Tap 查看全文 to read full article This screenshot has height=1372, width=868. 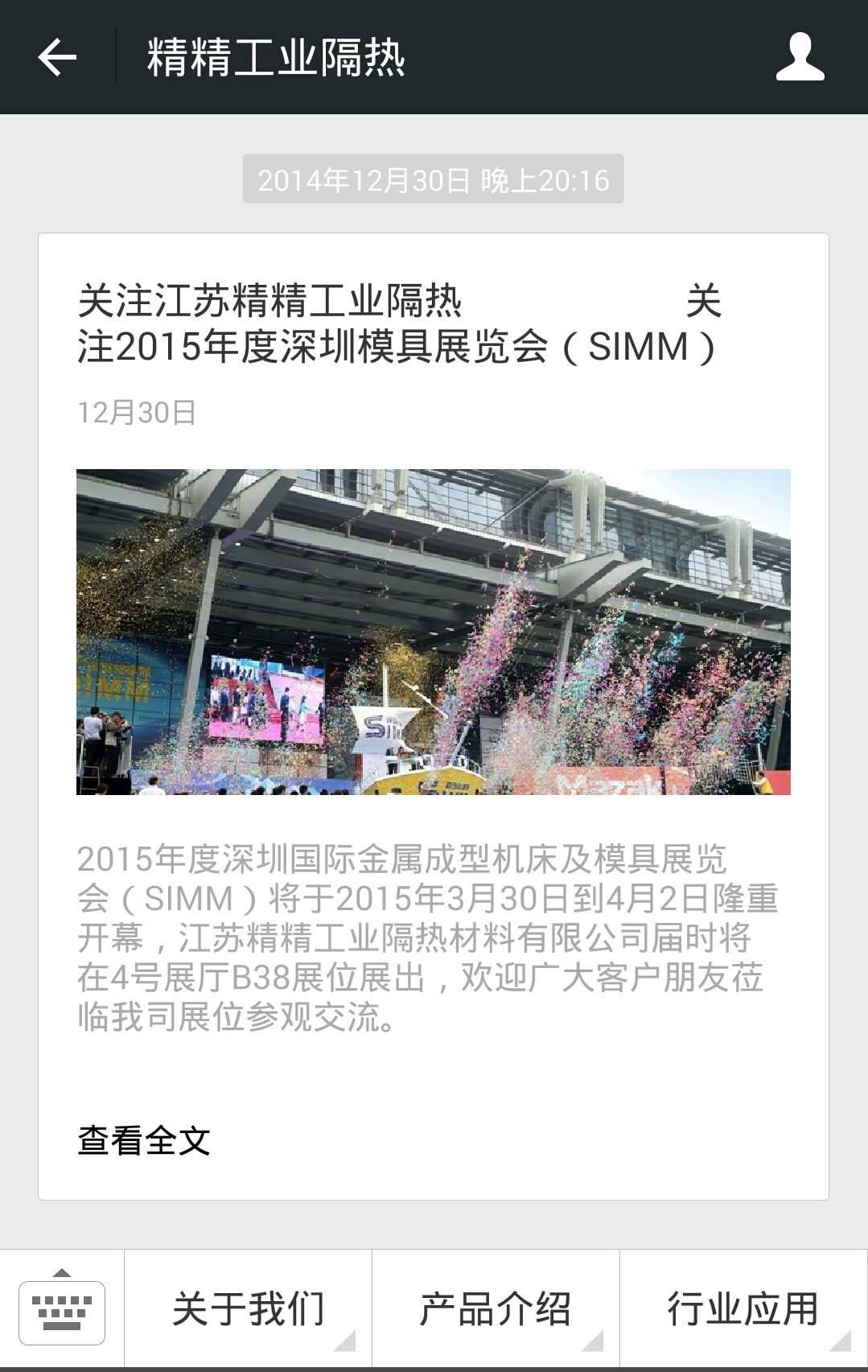(x=144, y=1140)
